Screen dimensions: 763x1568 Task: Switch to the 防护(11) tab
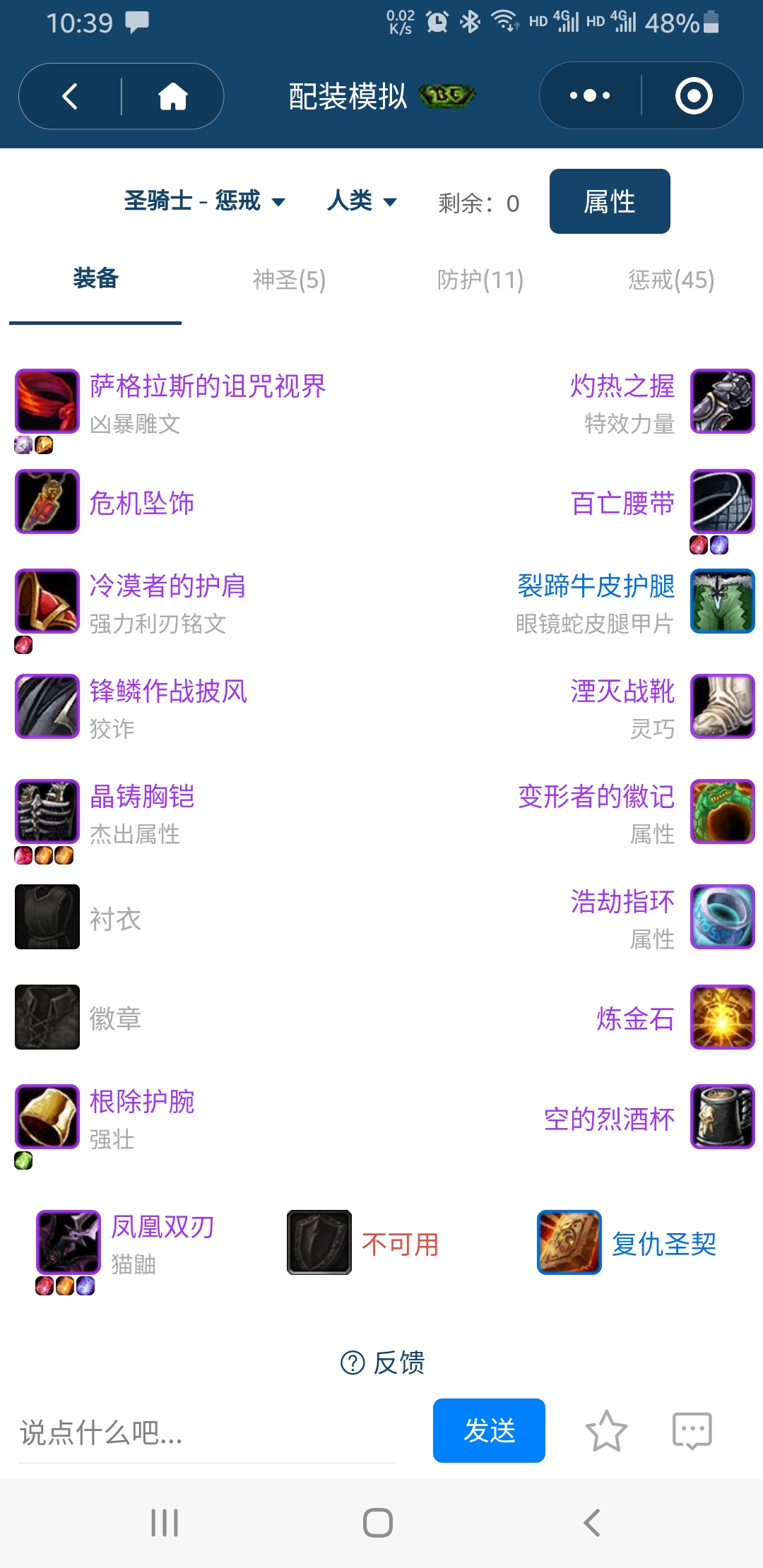coord(480,280)
